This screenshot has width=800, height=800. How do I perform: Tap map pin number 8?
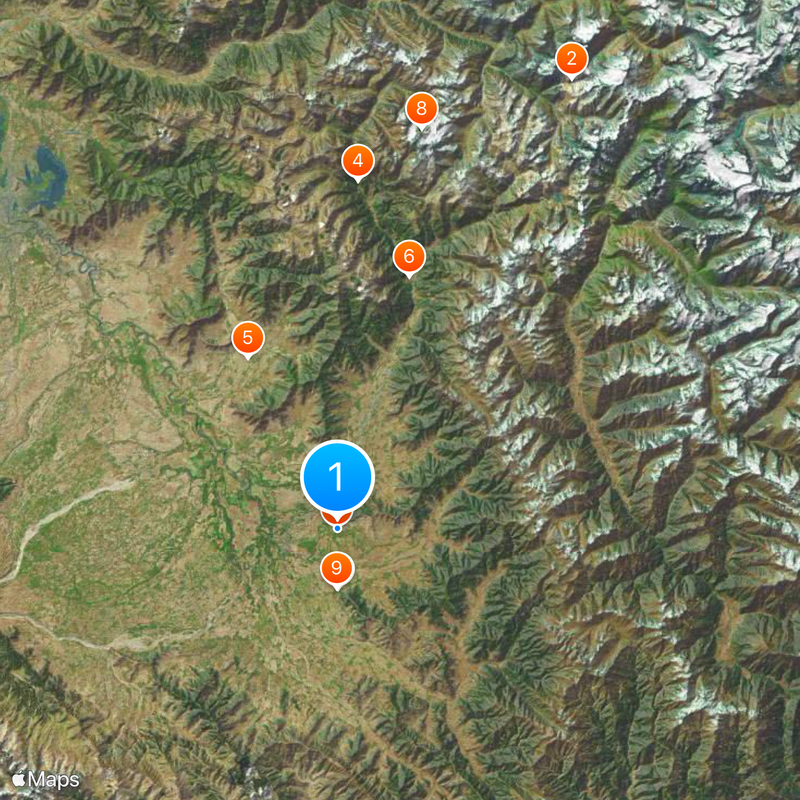point(422,108)
